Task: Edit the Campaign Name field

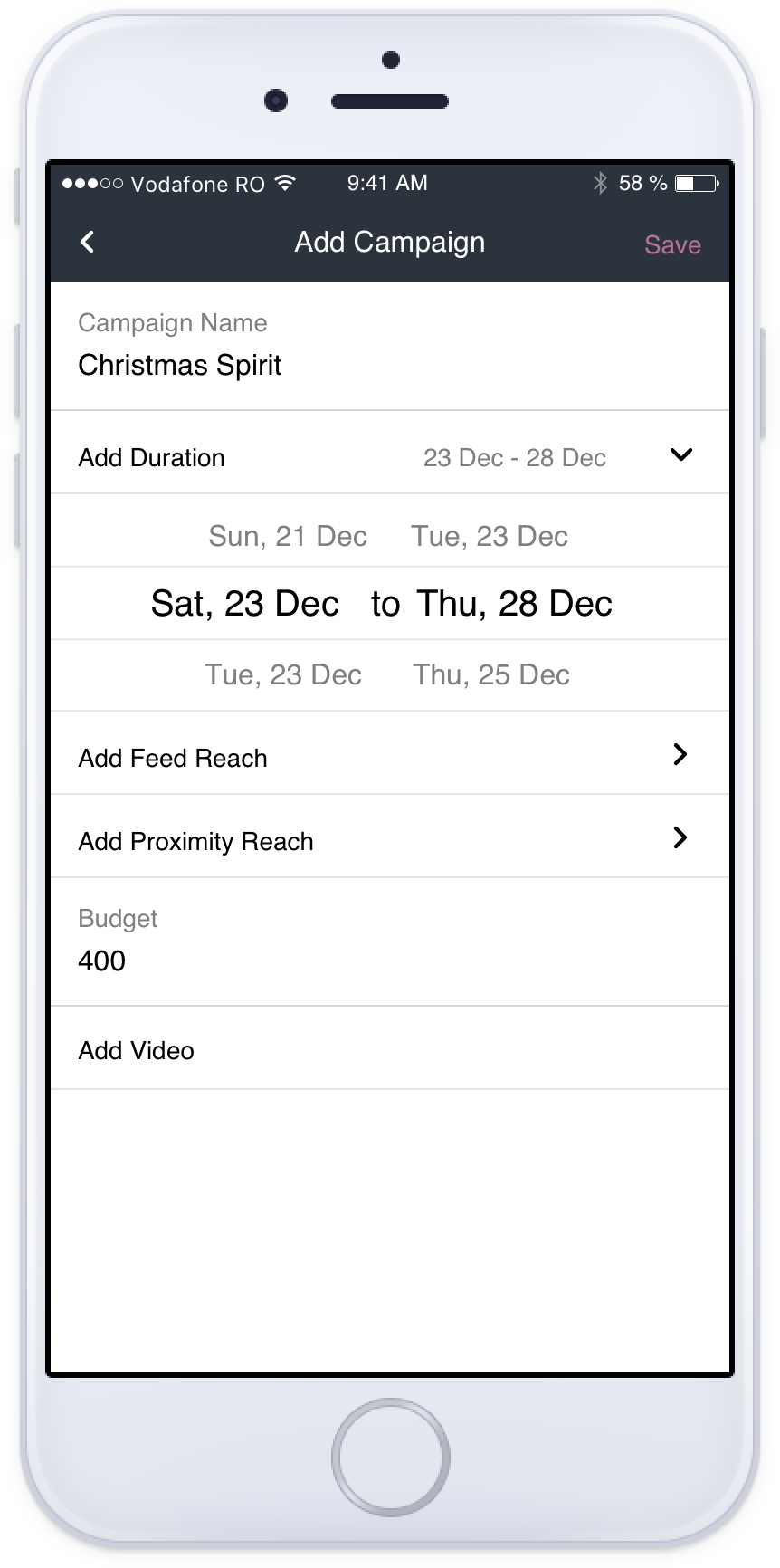Action: click(x=390, y=347)
